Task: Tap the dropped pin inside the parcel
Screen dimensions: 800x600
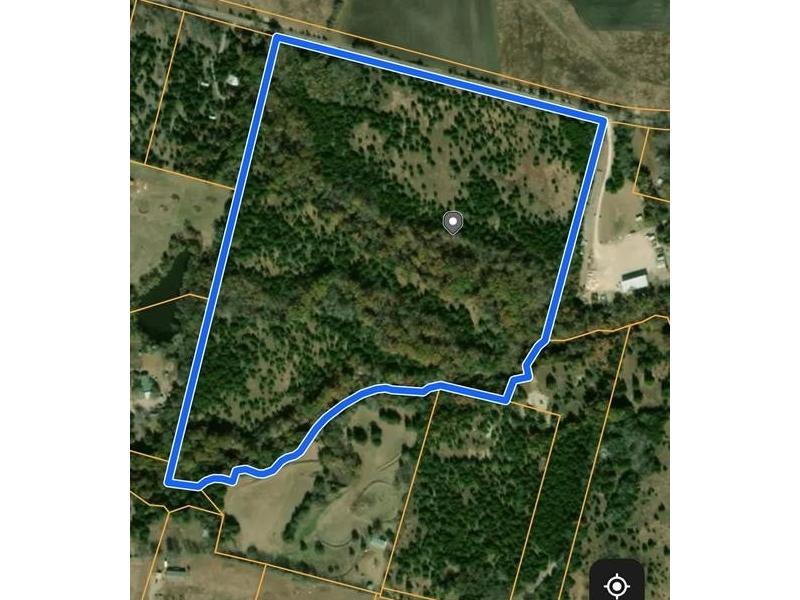Action: [x=453, y=222]
